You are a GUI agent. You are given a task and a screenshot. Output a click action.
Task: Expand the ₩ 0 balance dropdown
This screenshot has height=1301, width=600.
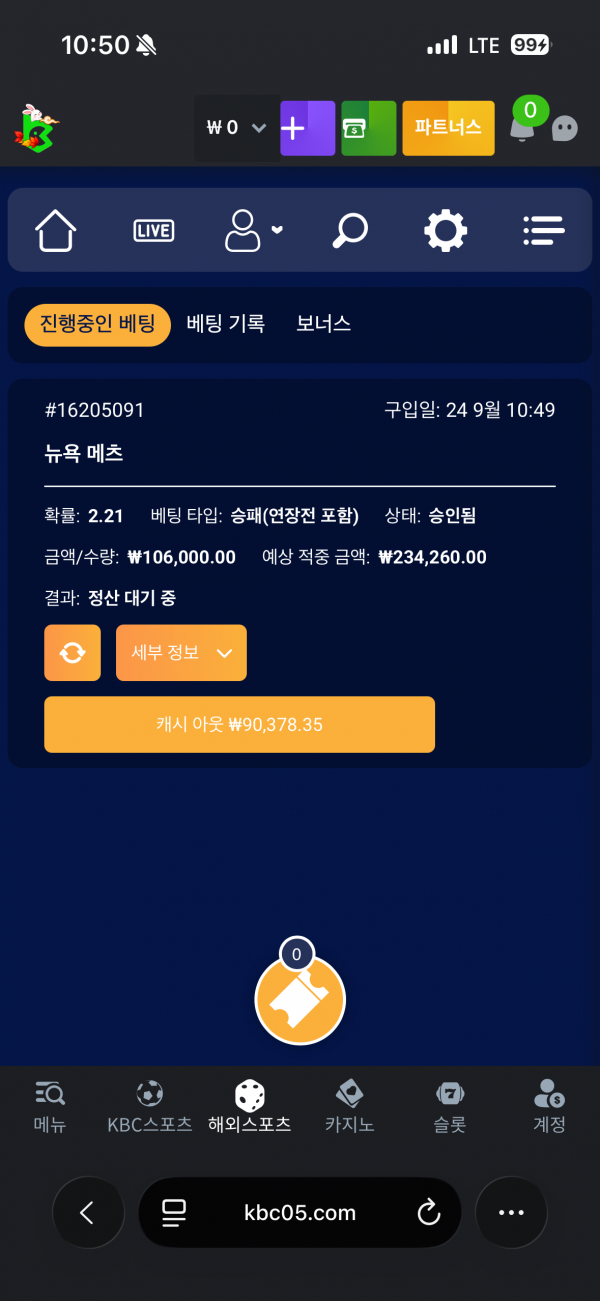pos(237,128)
